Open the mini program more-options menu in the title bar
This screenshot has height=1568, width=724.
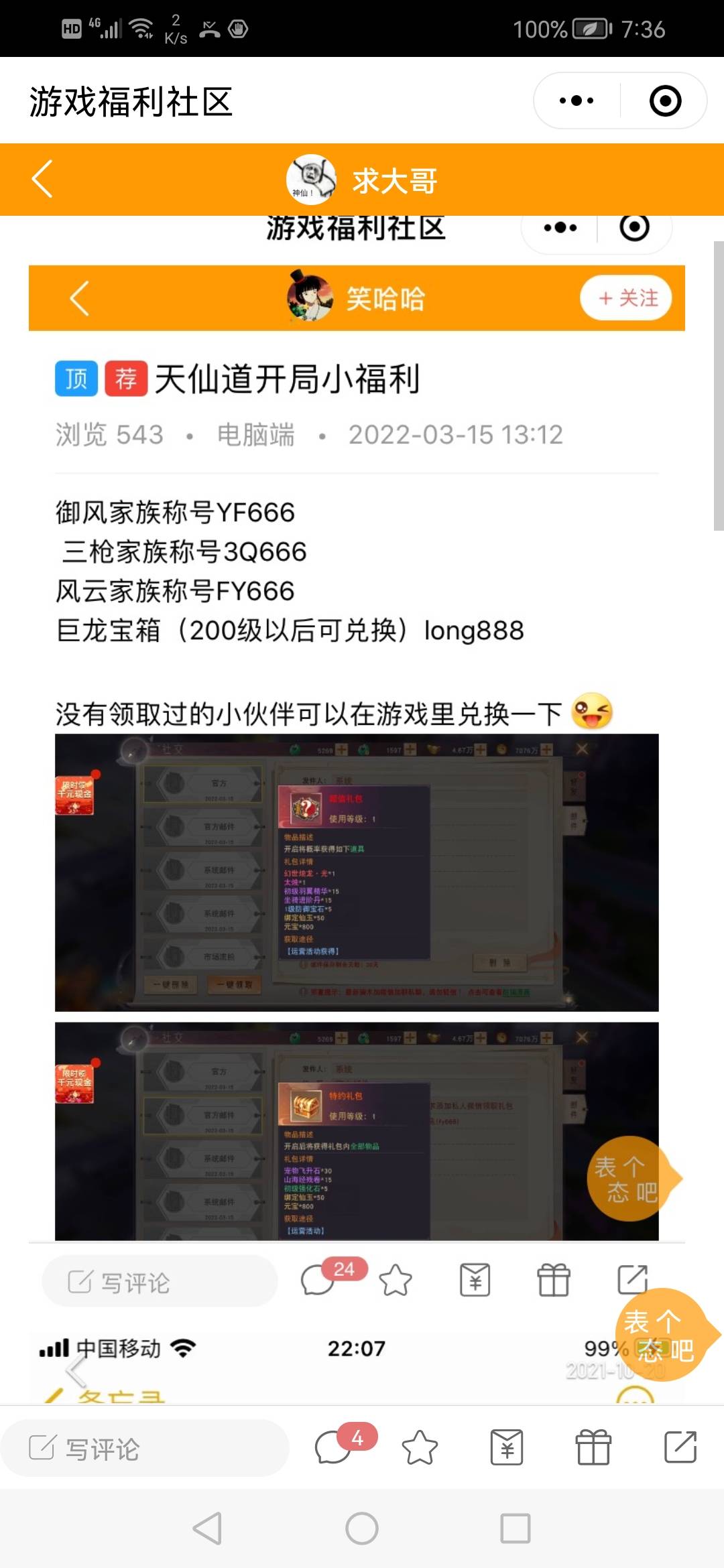(x=577, y=101)
